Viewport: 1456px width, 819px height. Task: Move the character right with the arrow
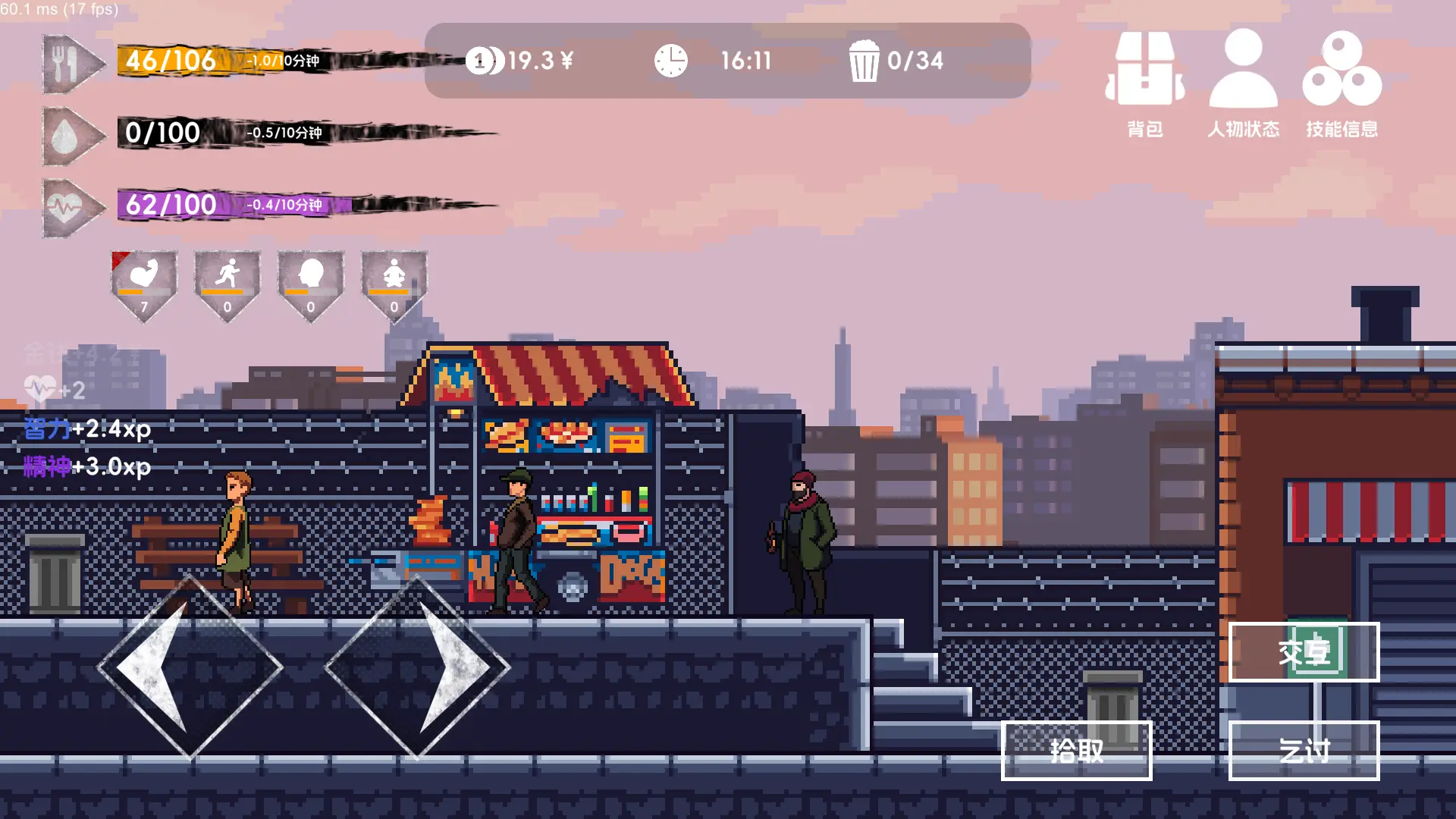coord(417,667)
